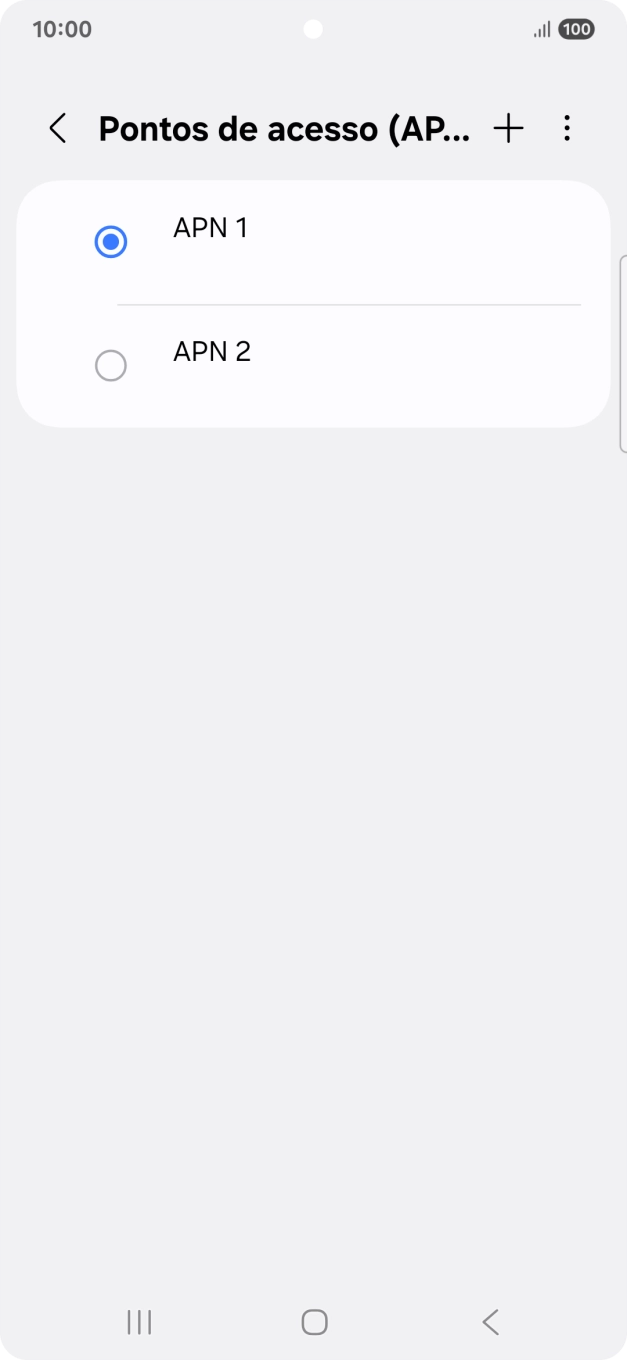The image size is (627, 1360).
Task: Open the more options overflow menu
Action: 567,128
